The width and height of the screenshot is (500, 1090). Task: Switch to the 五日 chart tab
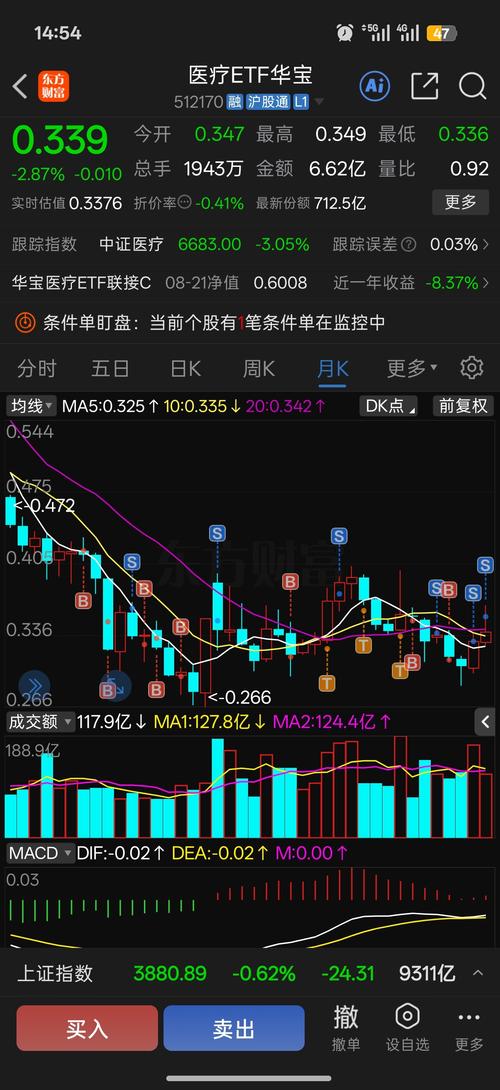(111, 368)
